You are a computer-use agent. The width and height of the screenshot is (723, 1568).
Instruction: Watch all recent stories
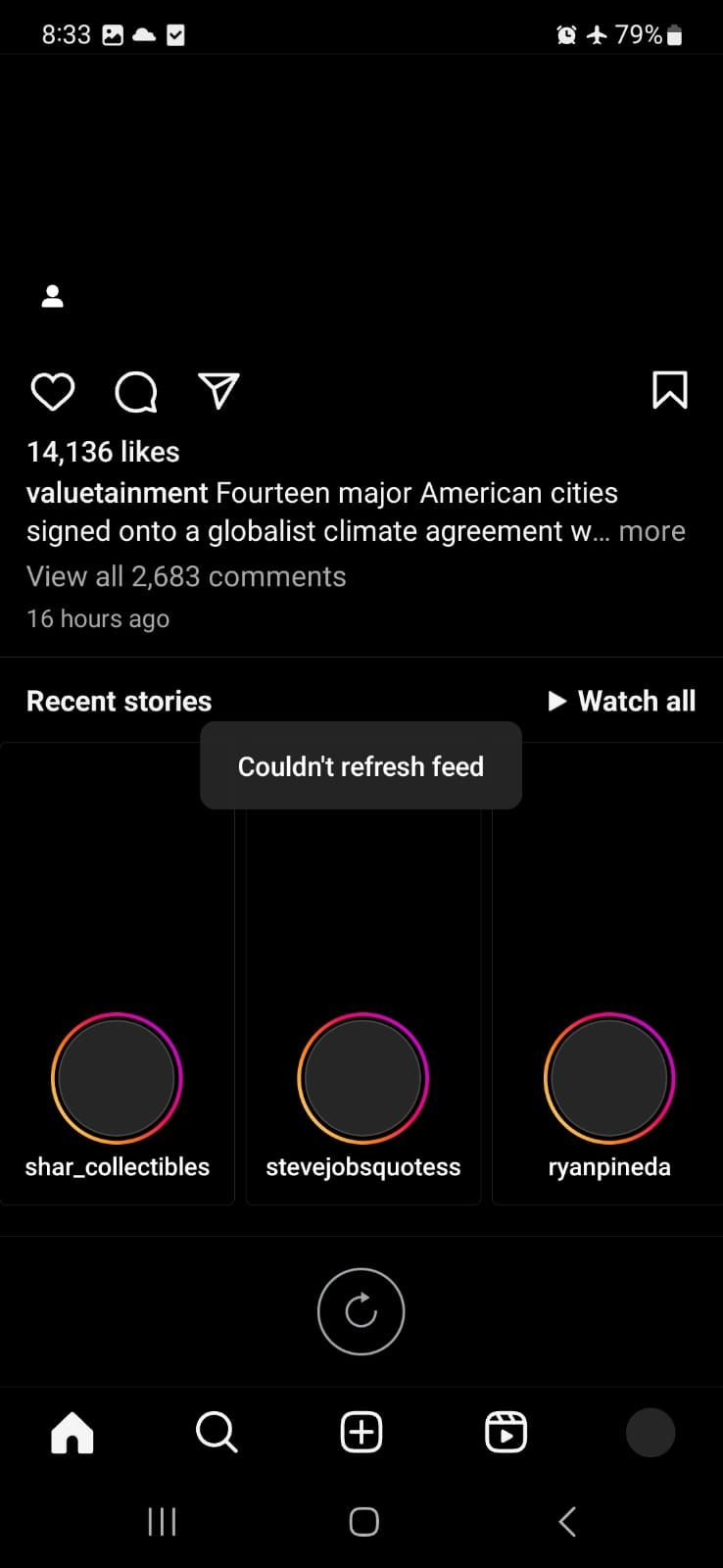point(622,701)
